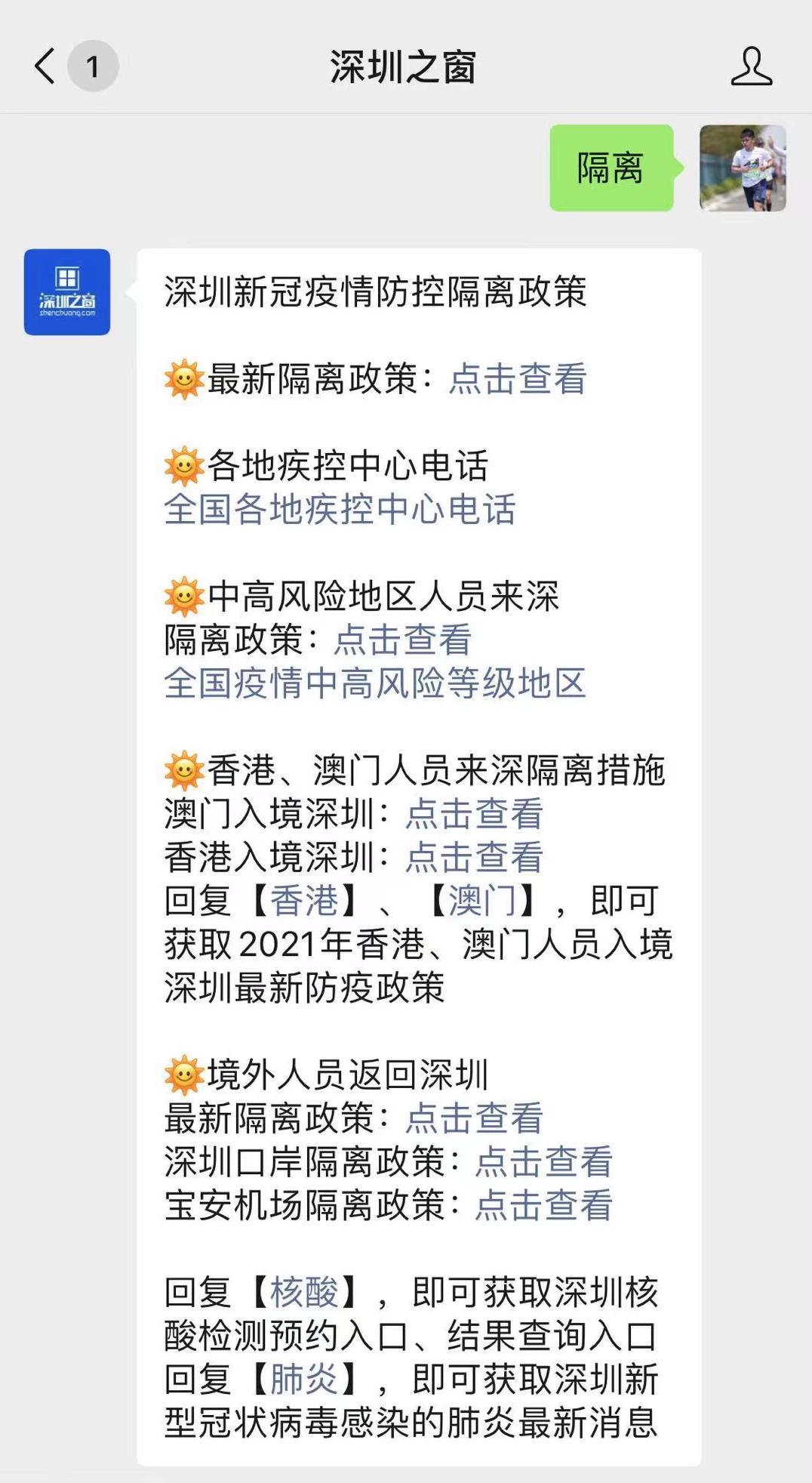Open the 深圳之窗 sender avatar

tap(67, 292)
